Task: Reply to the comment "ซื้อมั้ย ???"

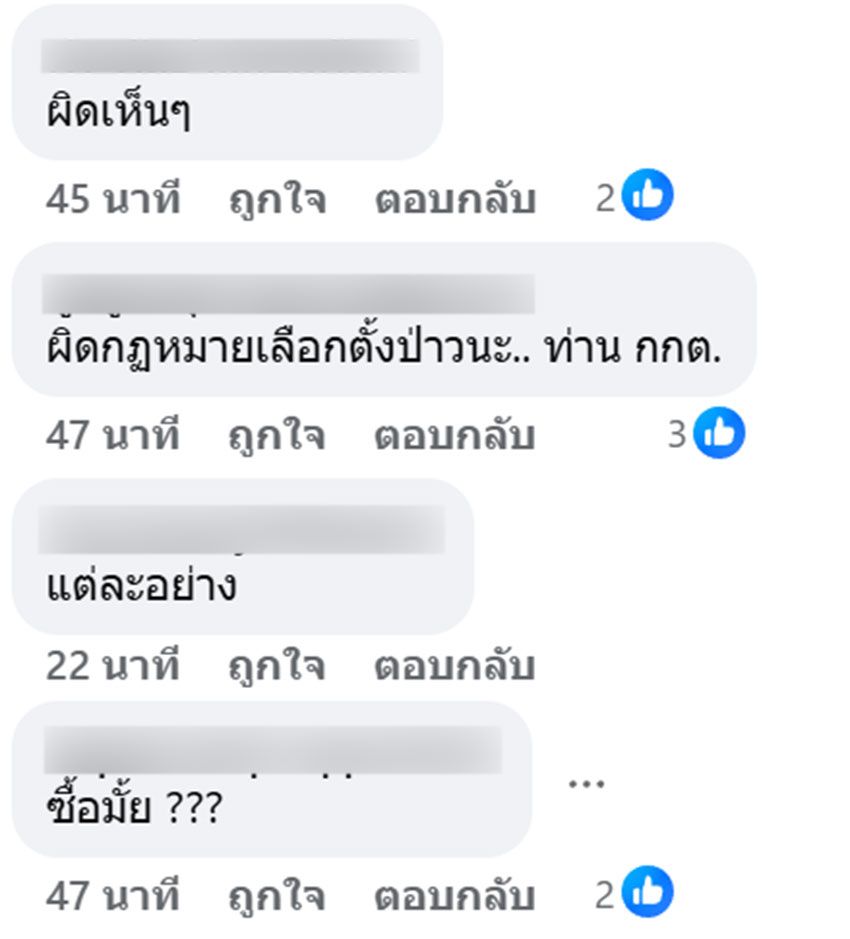Action: click(x=455, y=897)
